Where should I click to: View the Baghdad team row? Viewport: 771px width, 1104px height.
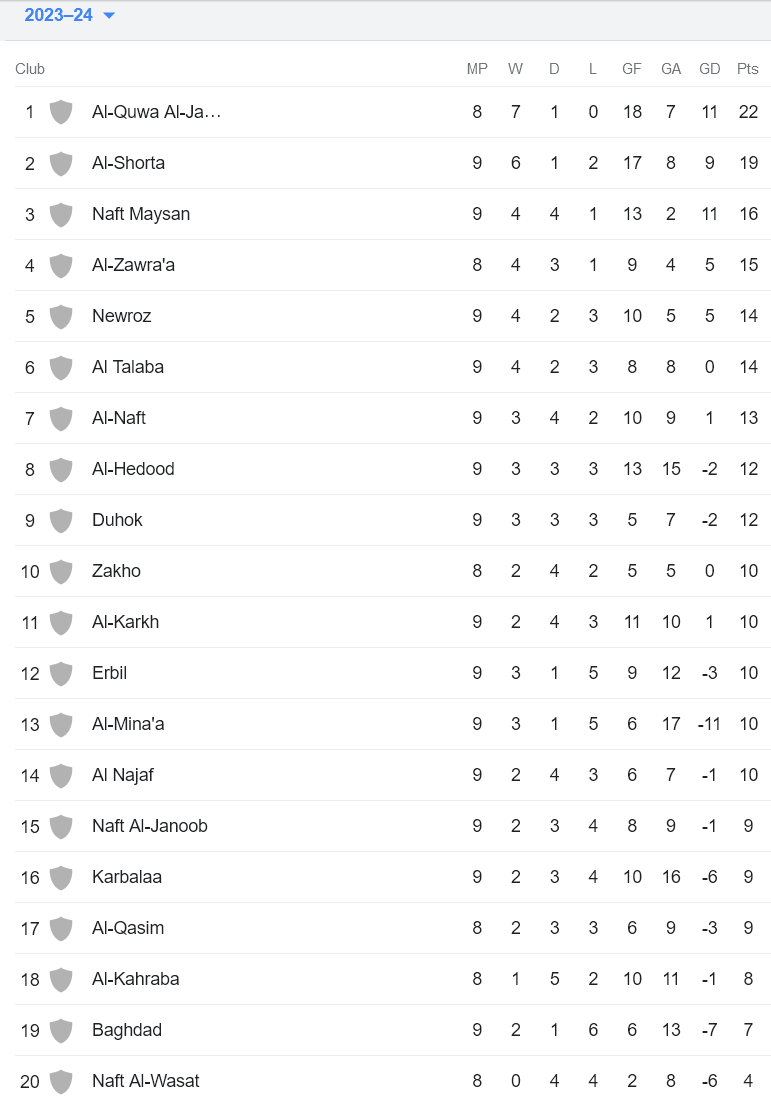click(x=126, y=1030)
